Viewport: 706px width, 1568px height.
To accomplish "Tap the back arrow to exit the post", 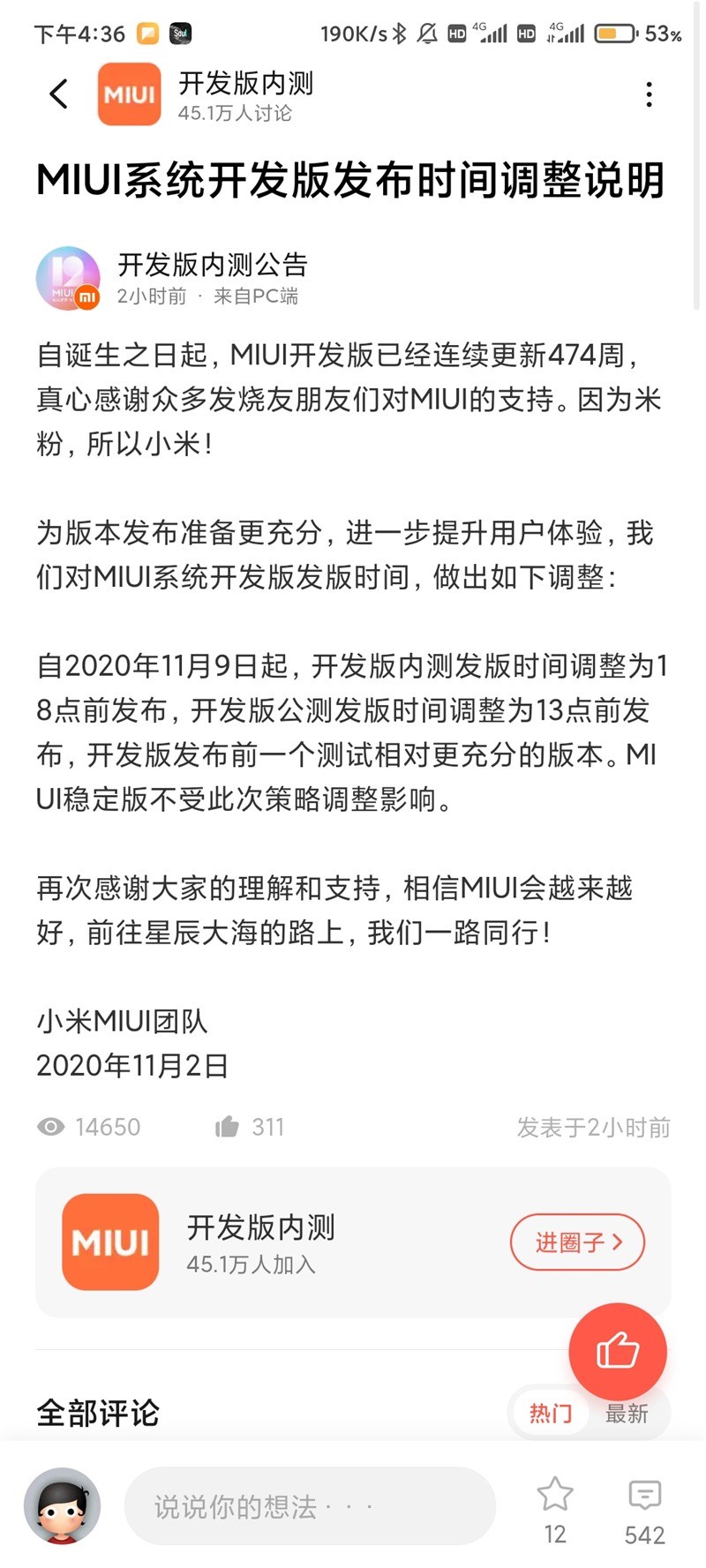I will click(57, 94).
